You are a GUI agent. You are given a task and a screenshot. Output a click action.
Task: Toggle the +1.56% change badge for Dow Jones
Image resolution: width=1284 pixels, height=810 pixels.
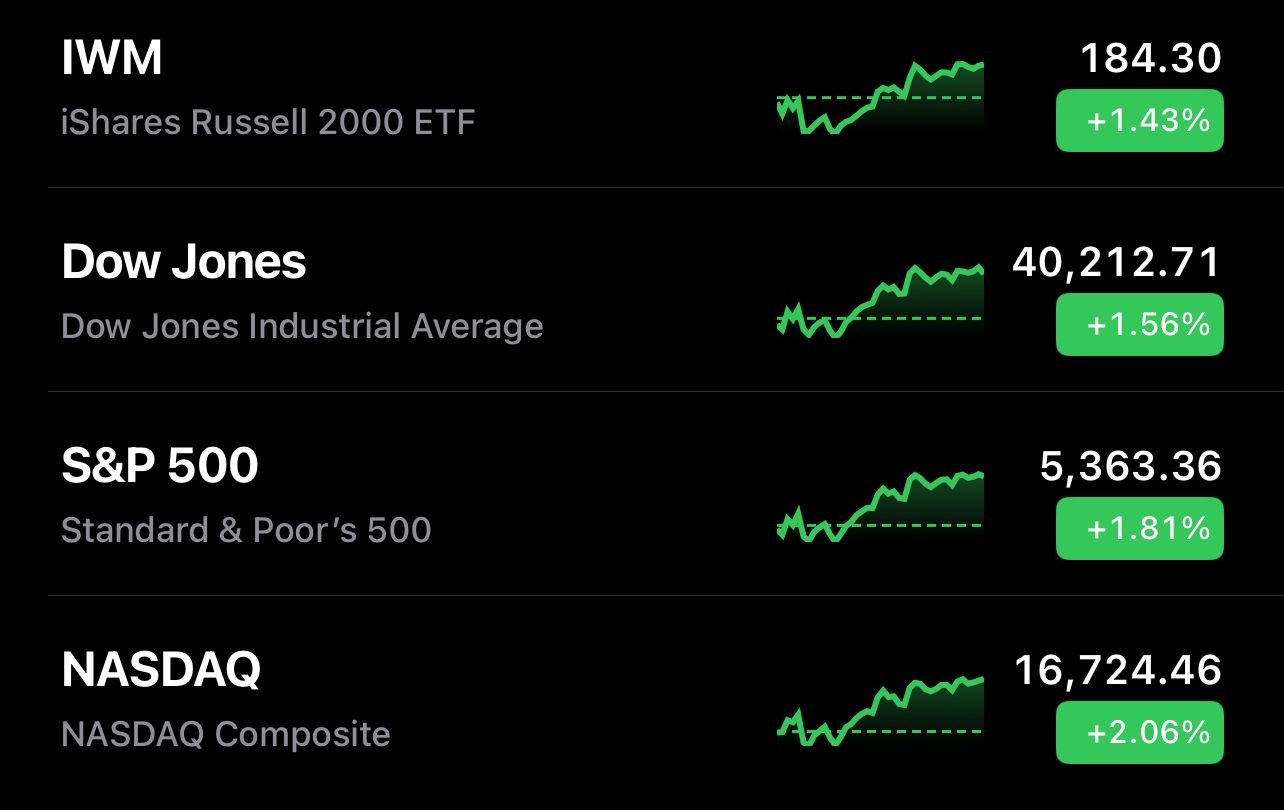[1139, 325]
